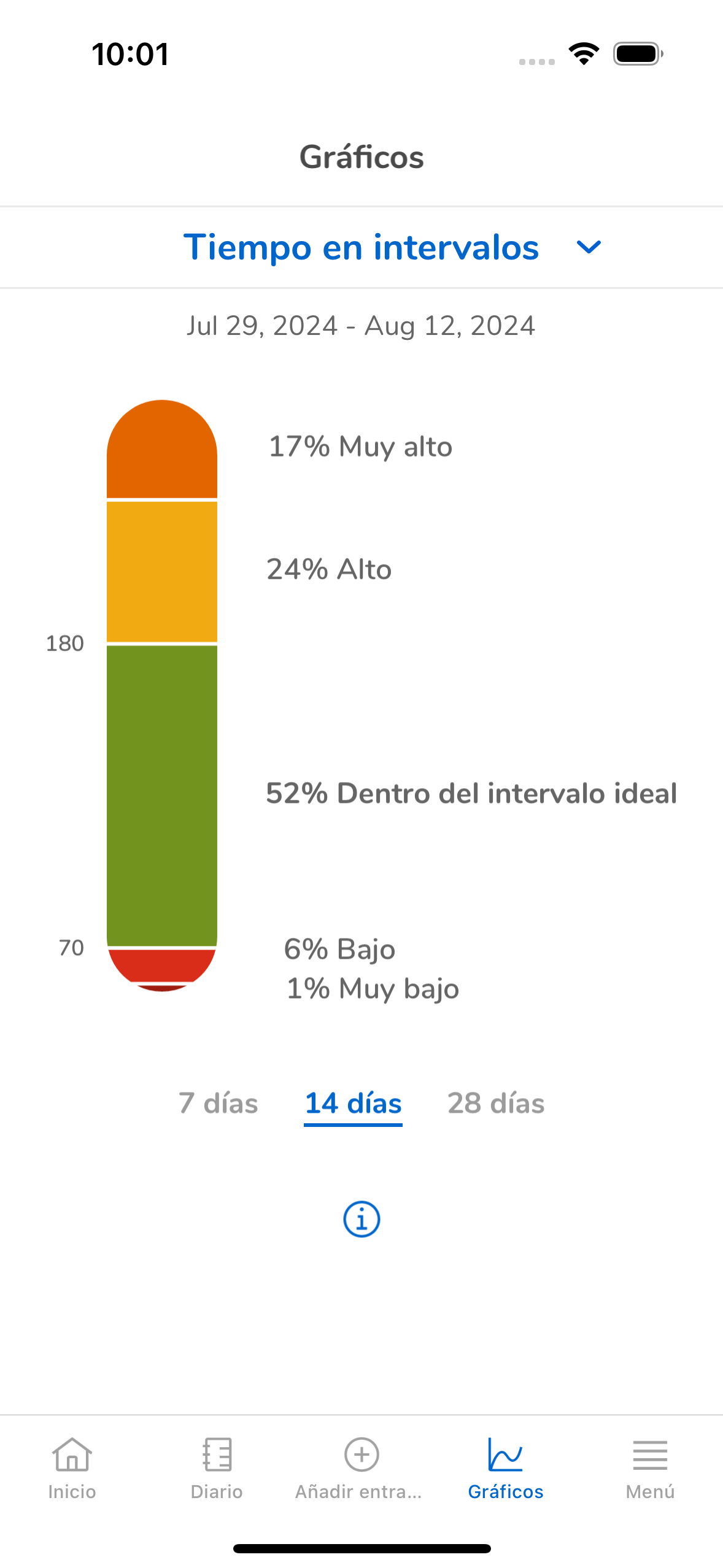Open the Menú tab
Screen dimensions: 723x1568
(650, 1468)
